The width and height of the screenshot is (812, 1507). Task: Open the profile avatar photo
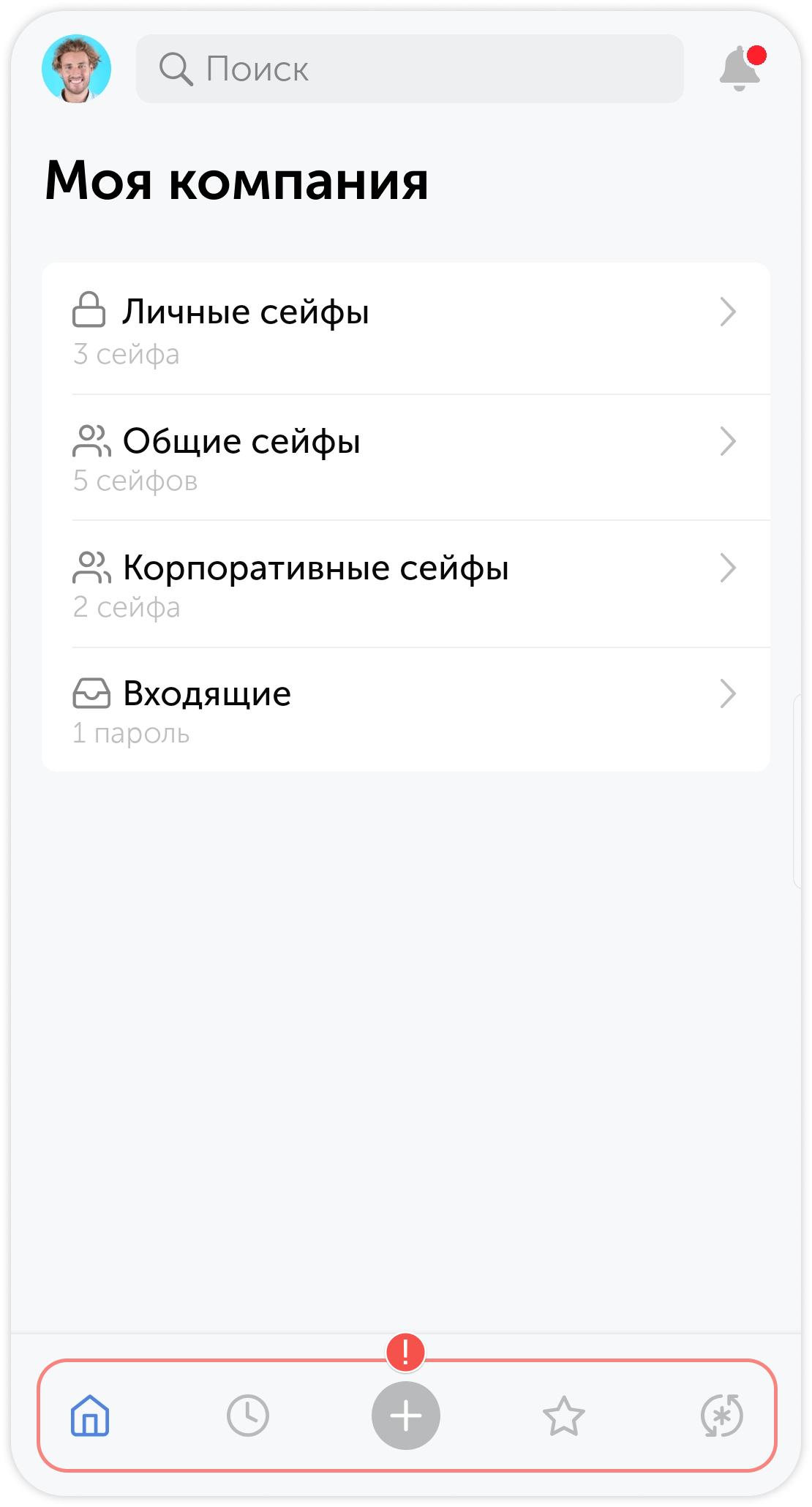pos(78,69)
